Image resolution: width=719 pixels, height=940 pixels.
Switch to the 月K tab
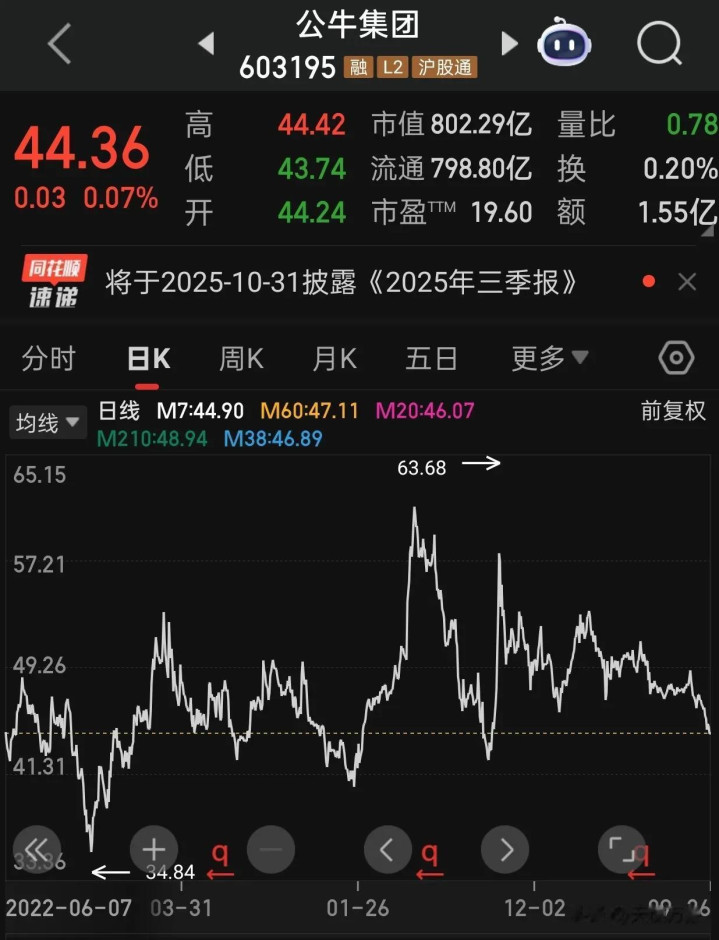coord(334,358)
